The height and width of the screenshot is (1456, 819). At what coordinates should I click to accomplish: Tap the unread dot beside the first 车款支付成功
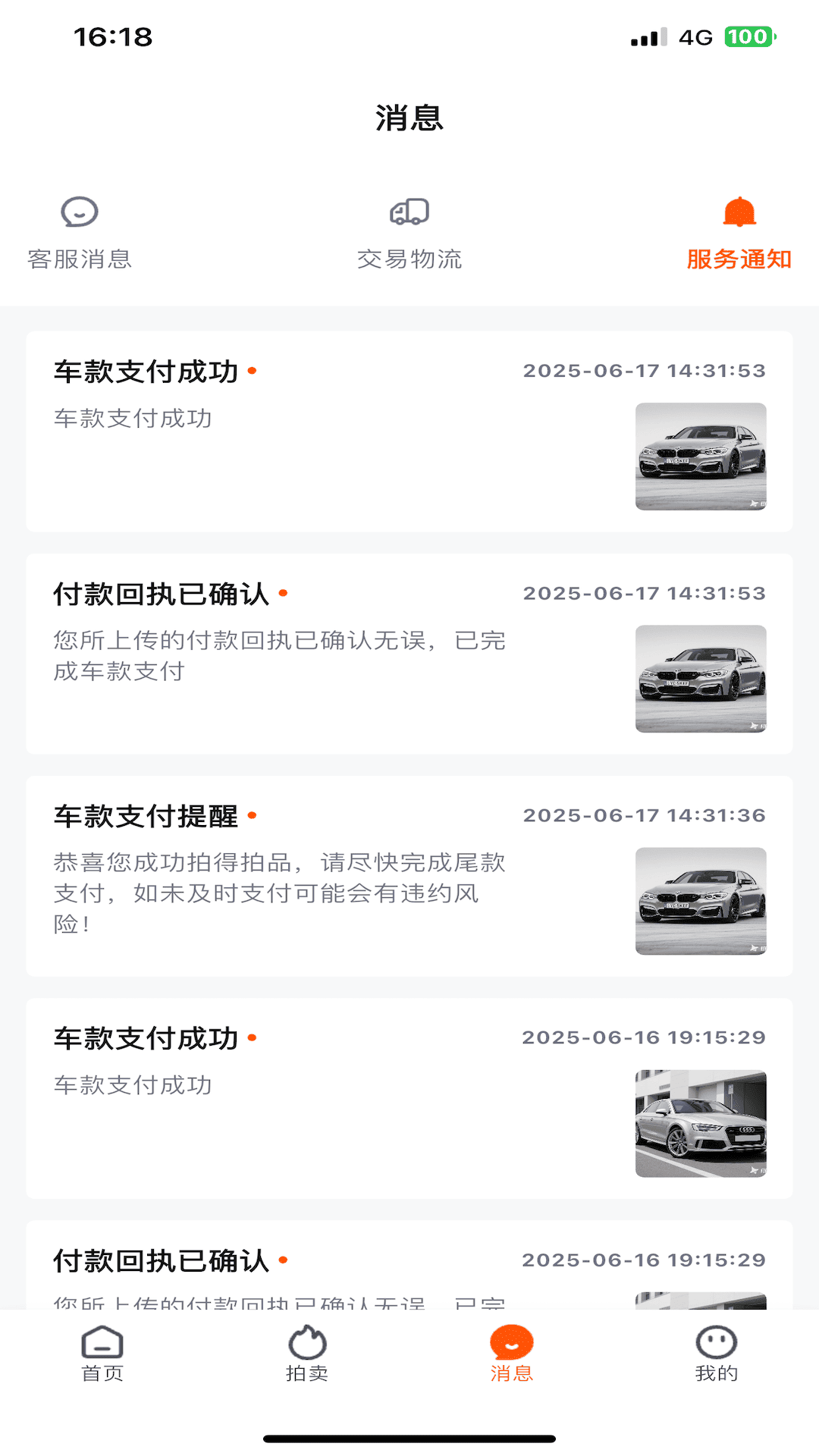tap(253, 372)
